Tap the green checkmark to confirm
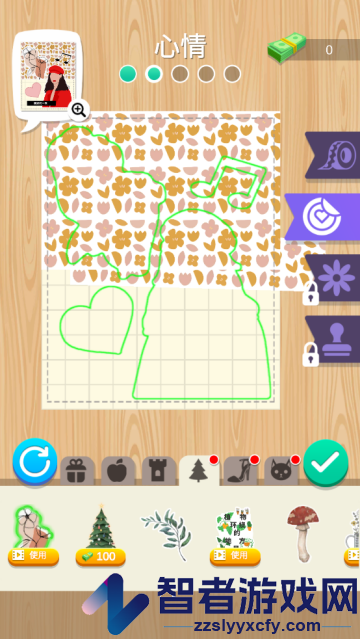 326,462
